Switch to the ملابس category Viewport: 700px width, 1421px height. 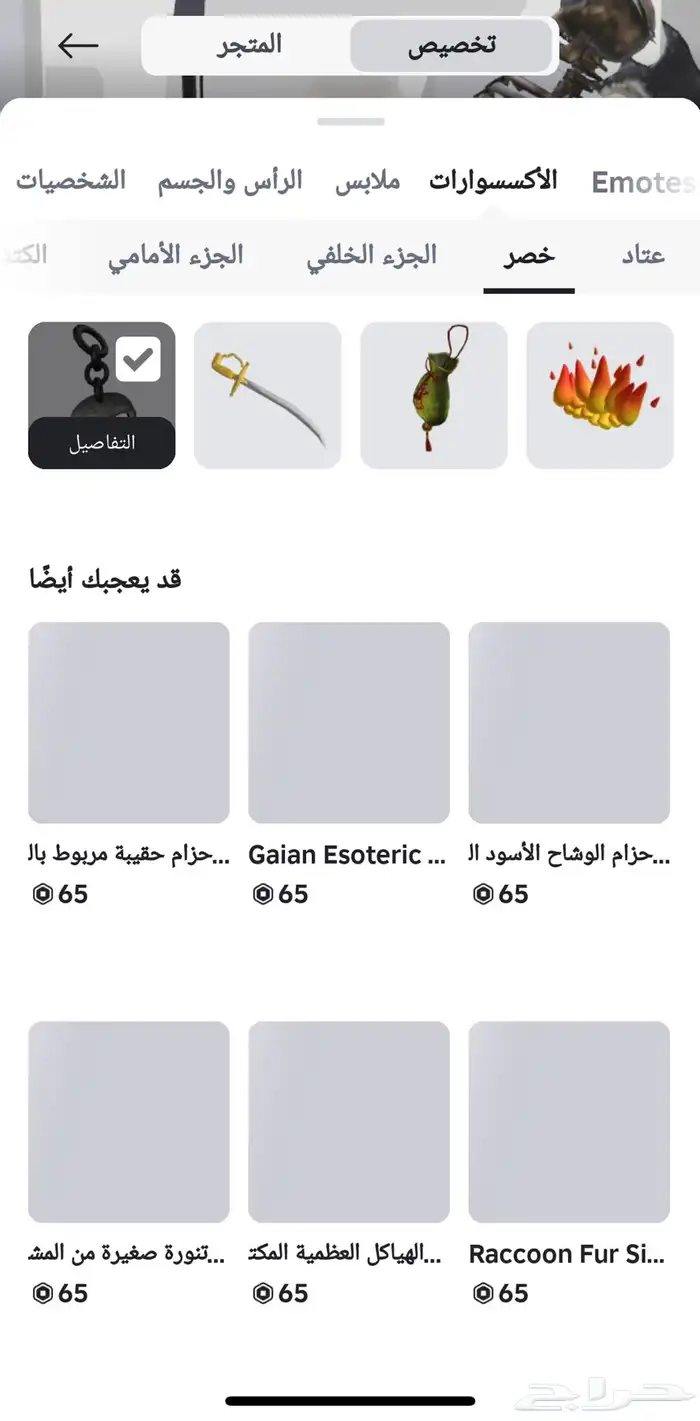point(367,181)
